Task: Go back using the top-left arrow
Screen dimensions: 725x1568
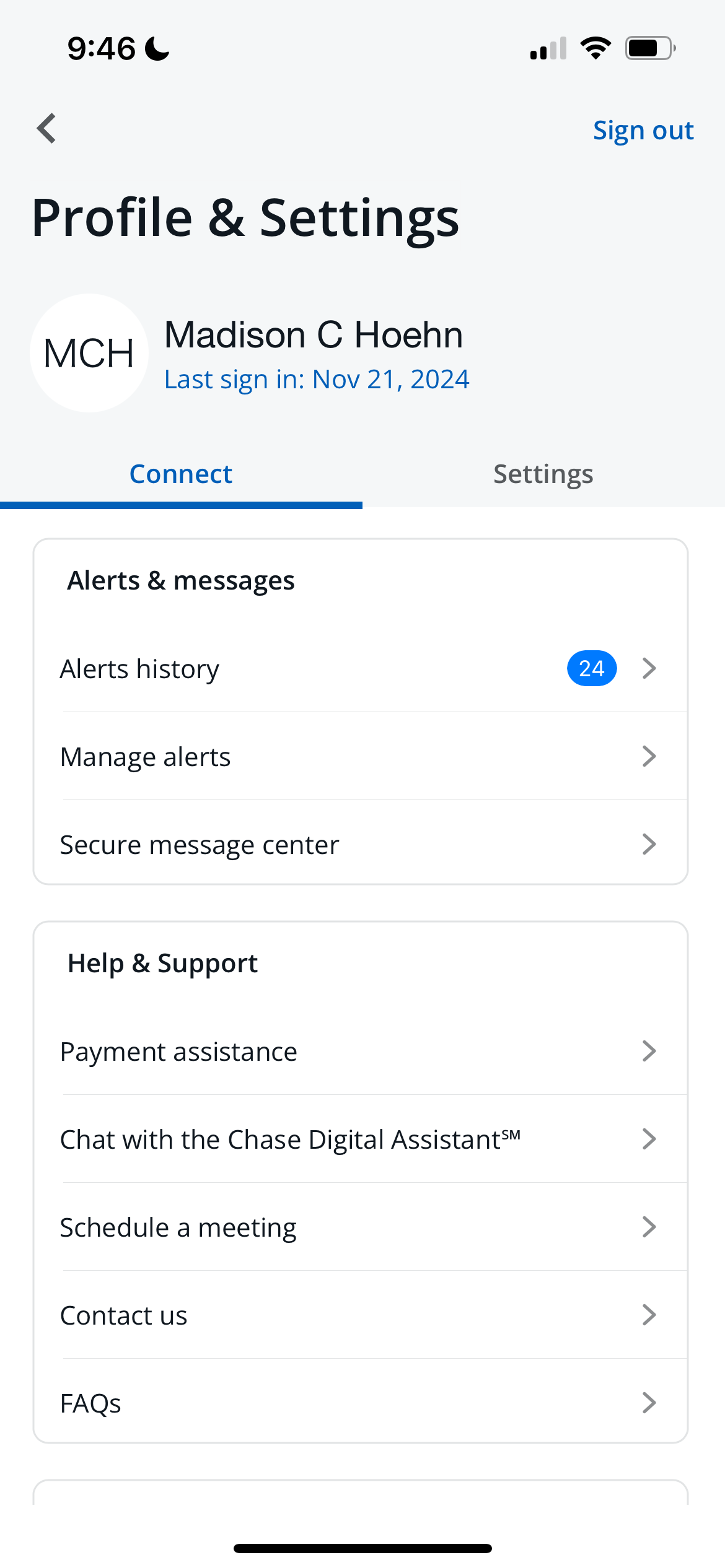Action: pyautogui.click(x=47, y=129)
